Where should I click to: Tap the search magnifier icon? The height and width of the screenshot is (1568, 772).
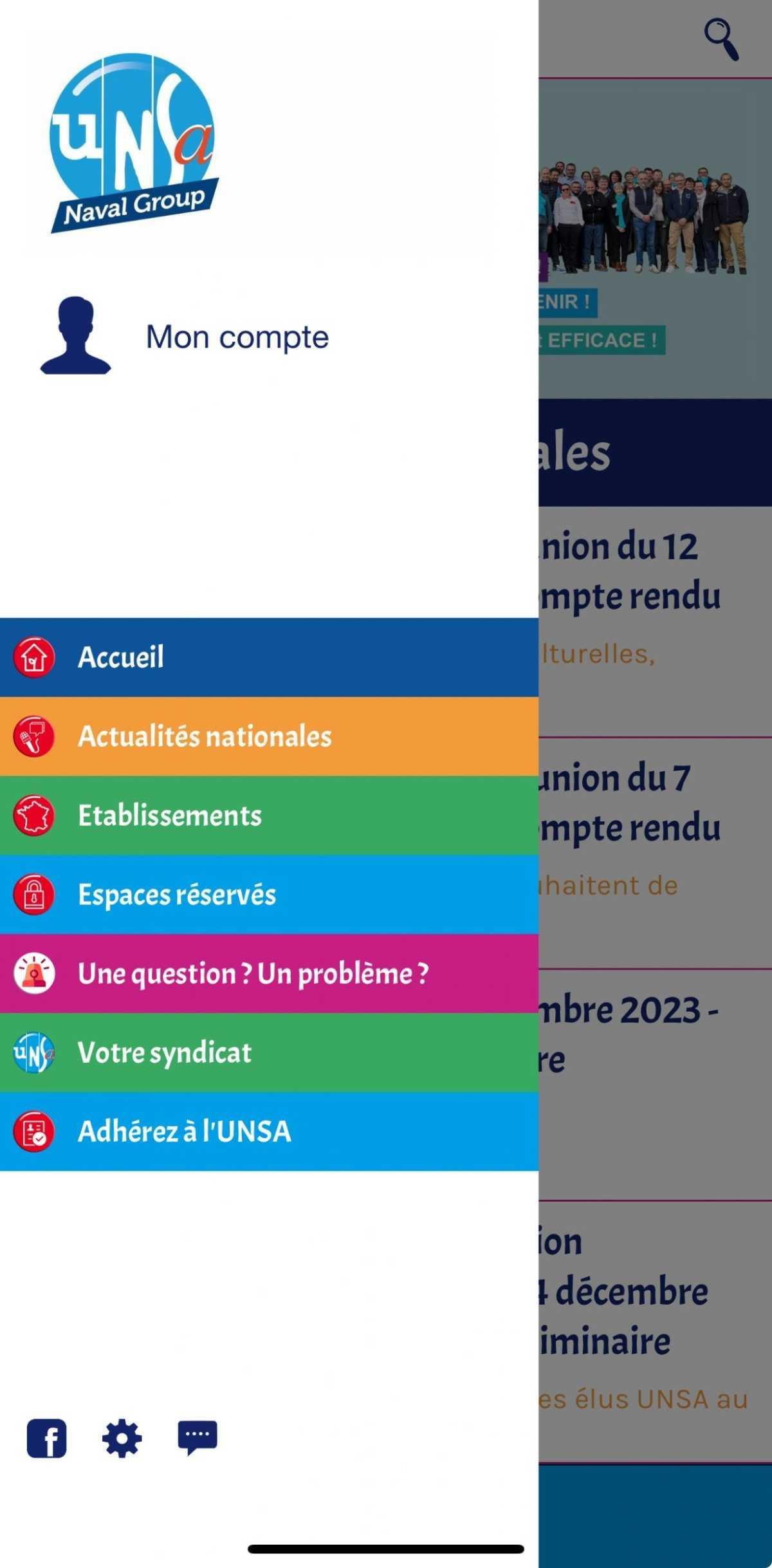pos(721,40)
